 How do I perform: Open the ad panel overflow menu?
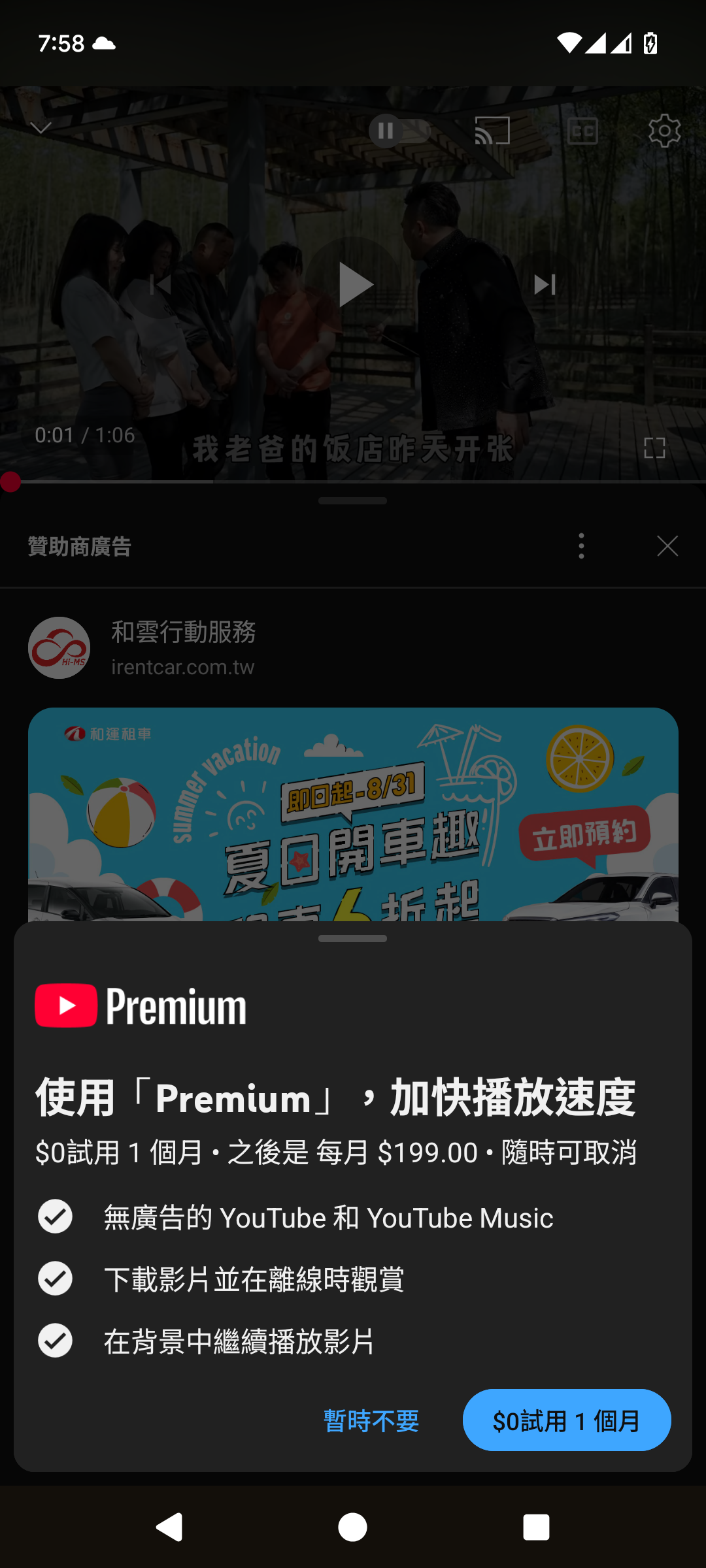[581, 546]
